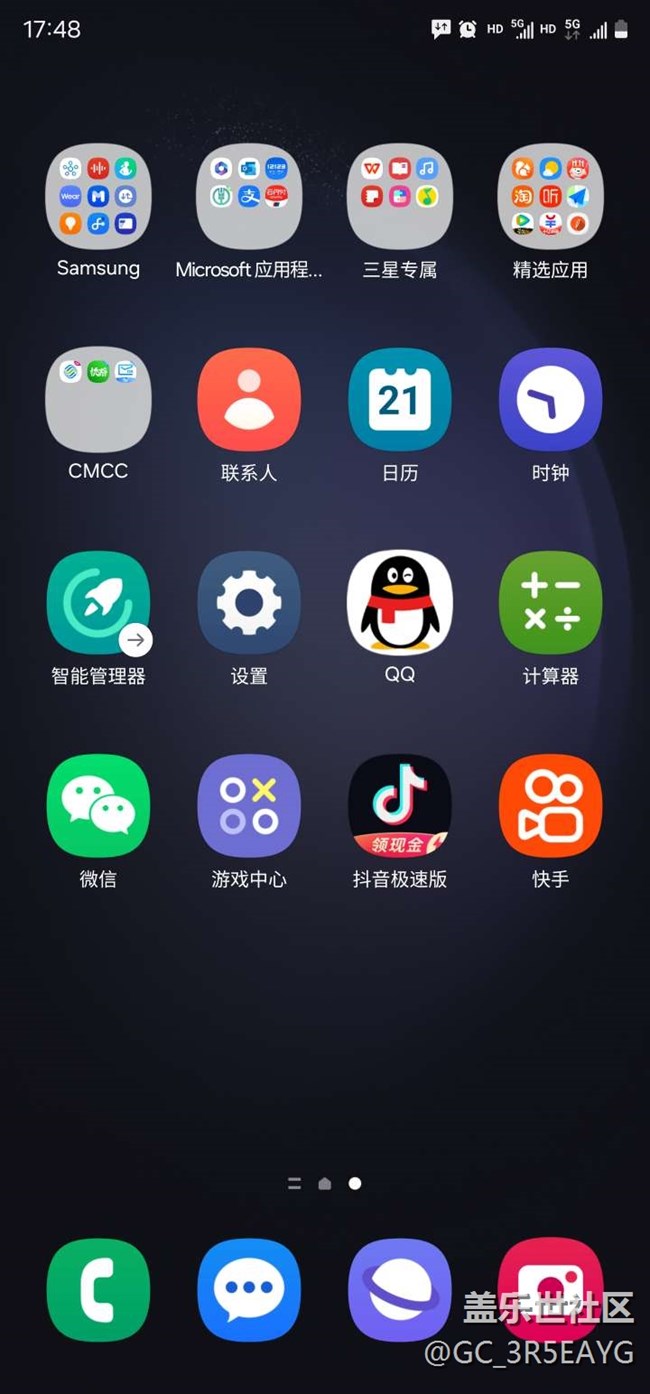Launch 微信 WeChat
The width and height of the screenshot is (650, 1394).
coord(98,805)
